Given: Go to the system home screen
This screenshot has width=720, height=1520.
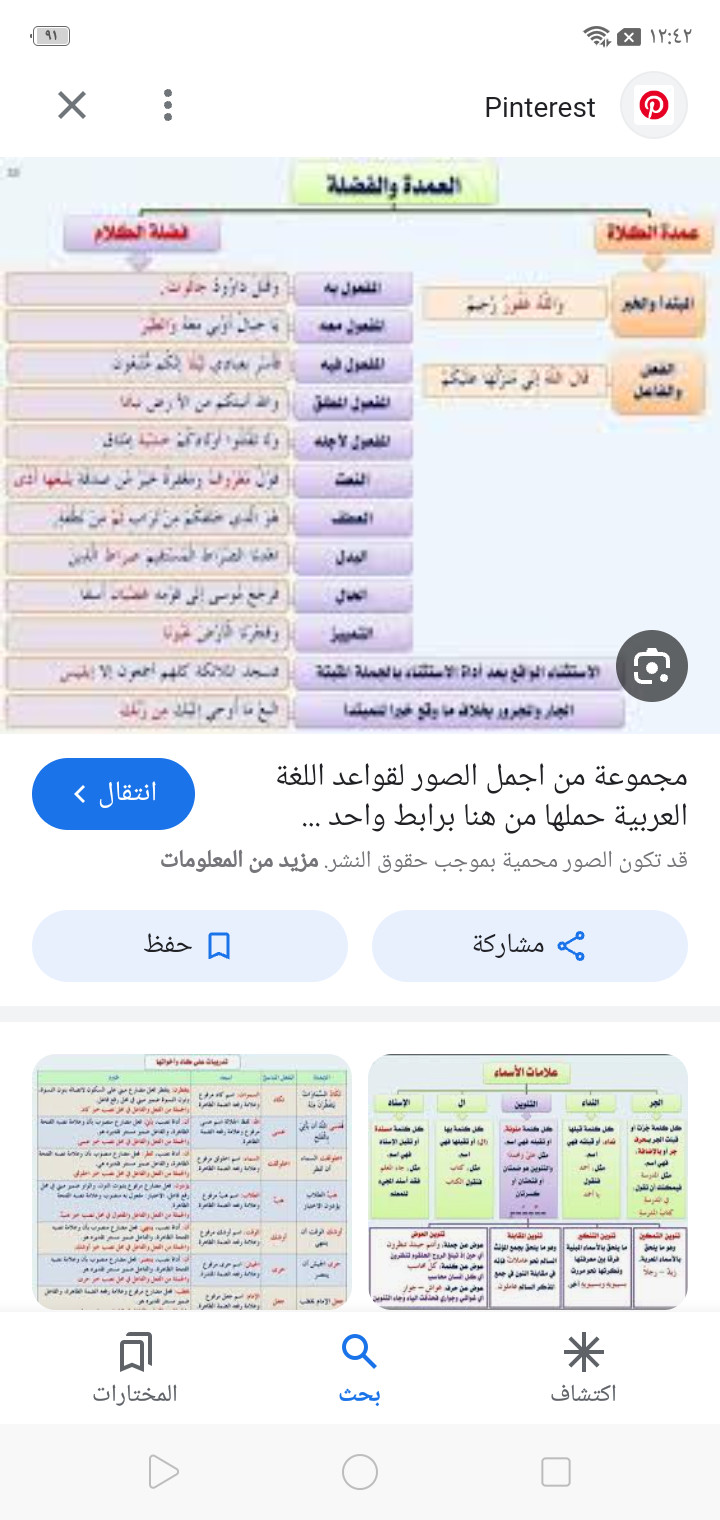Looking at the screenshot, I should [360, 1472].
